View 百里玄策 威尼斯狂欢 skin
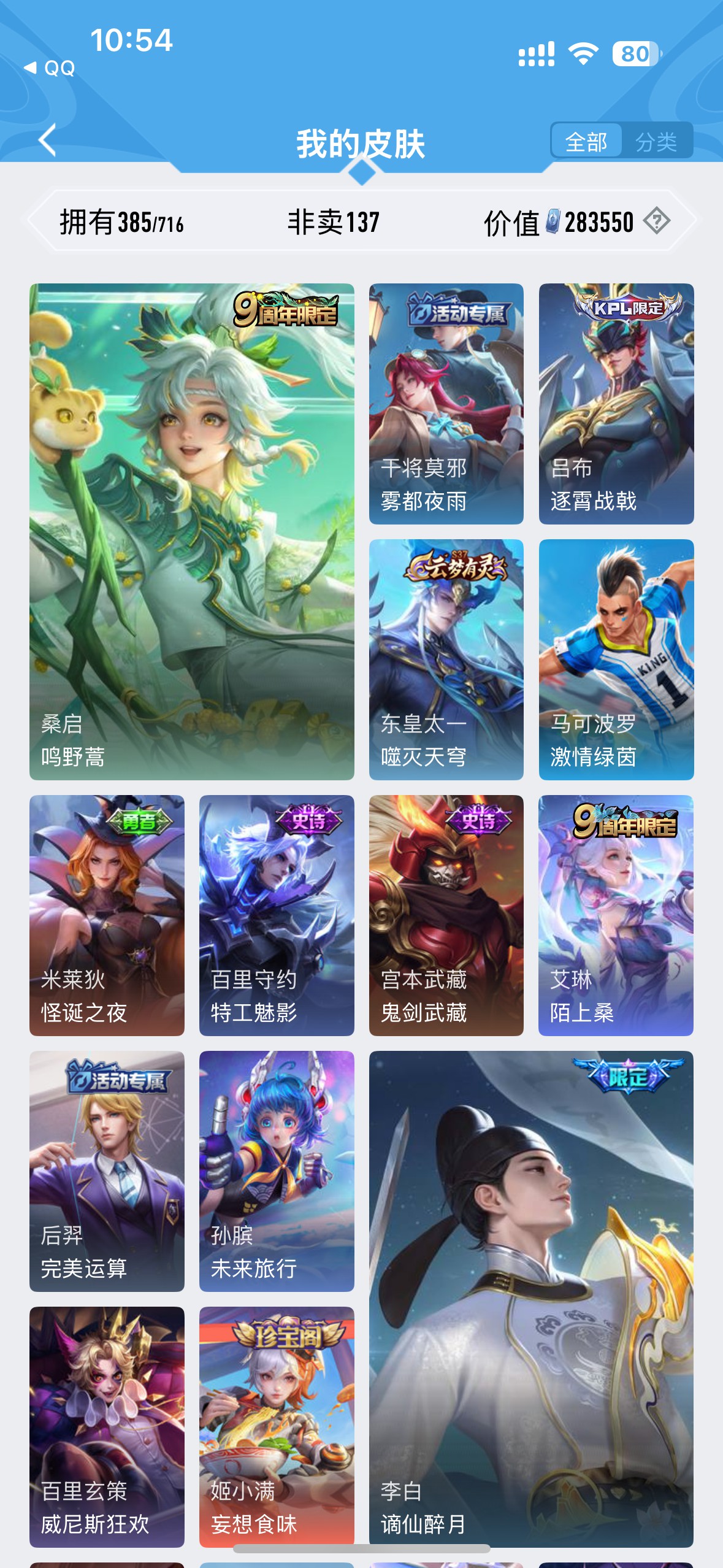This screenshot has width=723, height=1568. [107, 1426]
